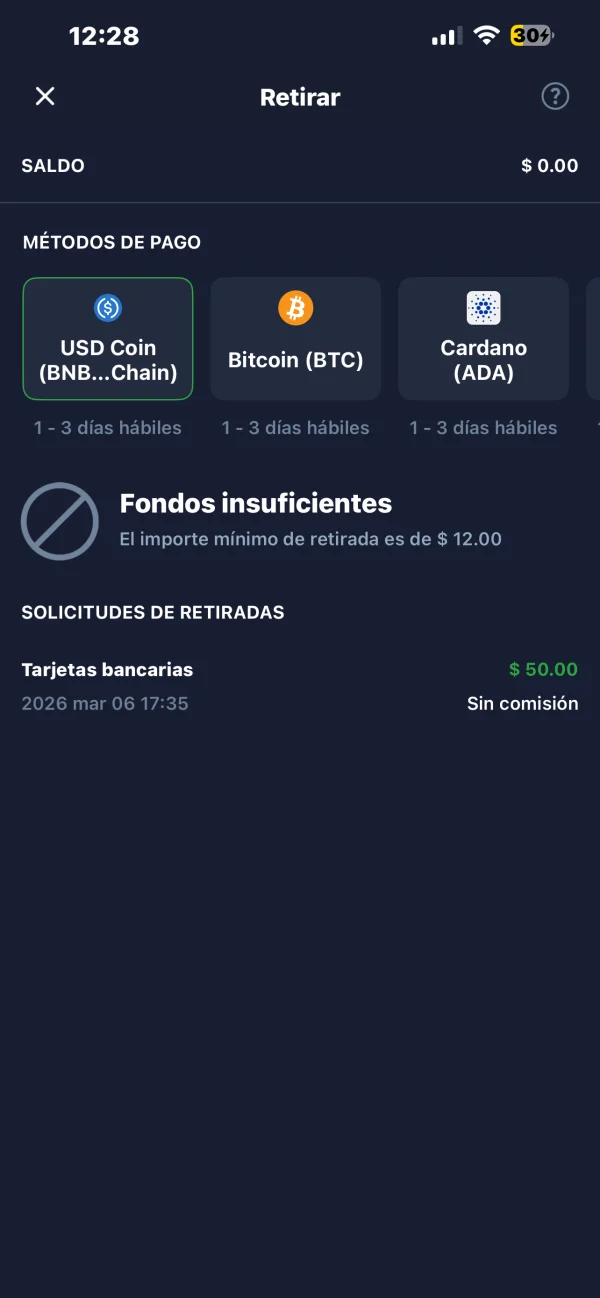Select USD Coin (BNB Chain) payment method
The width and height of the screenshot is (600, 1298).
click(108, 339)
